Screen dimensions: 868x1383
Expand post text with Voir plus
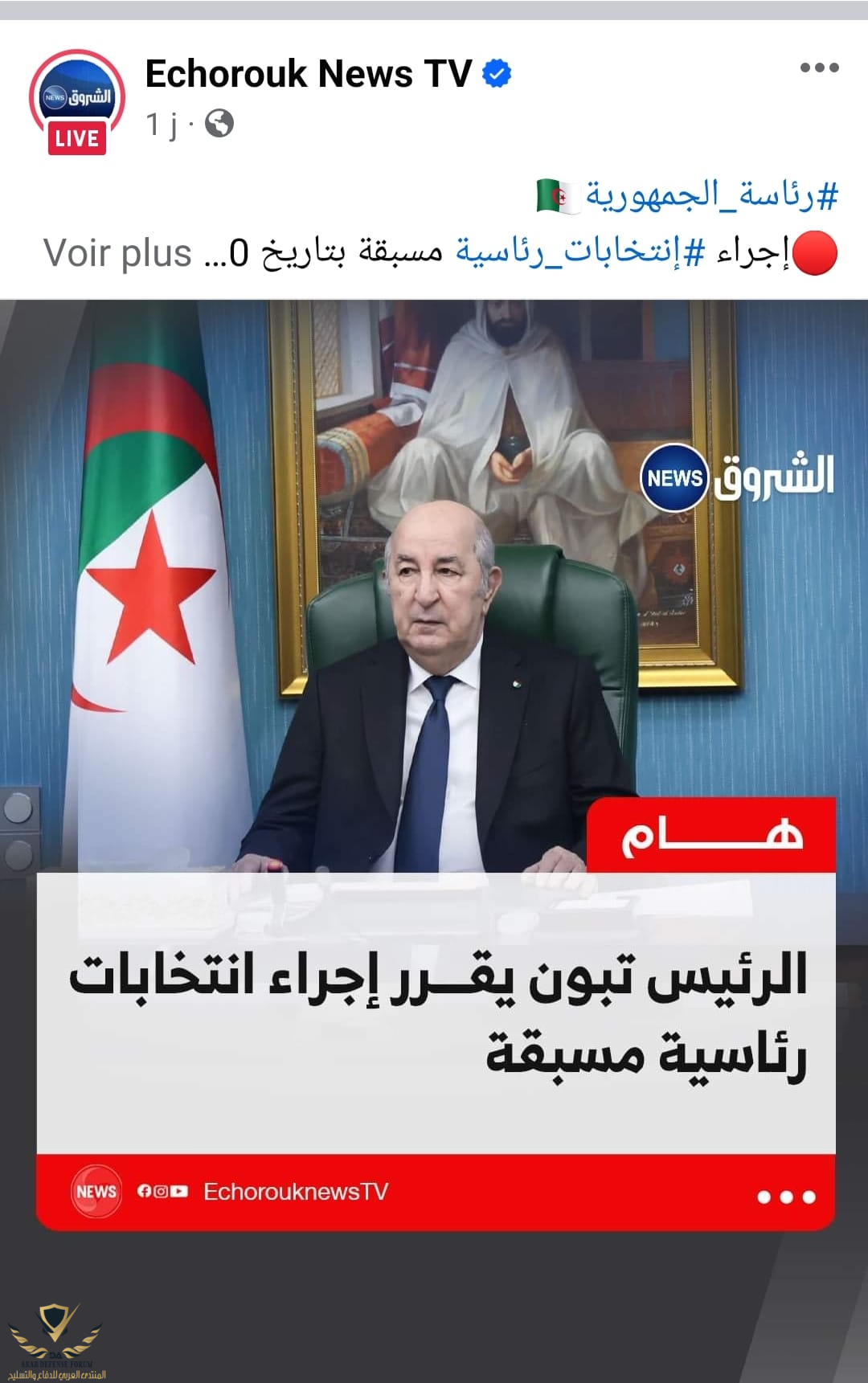point(117,254)
